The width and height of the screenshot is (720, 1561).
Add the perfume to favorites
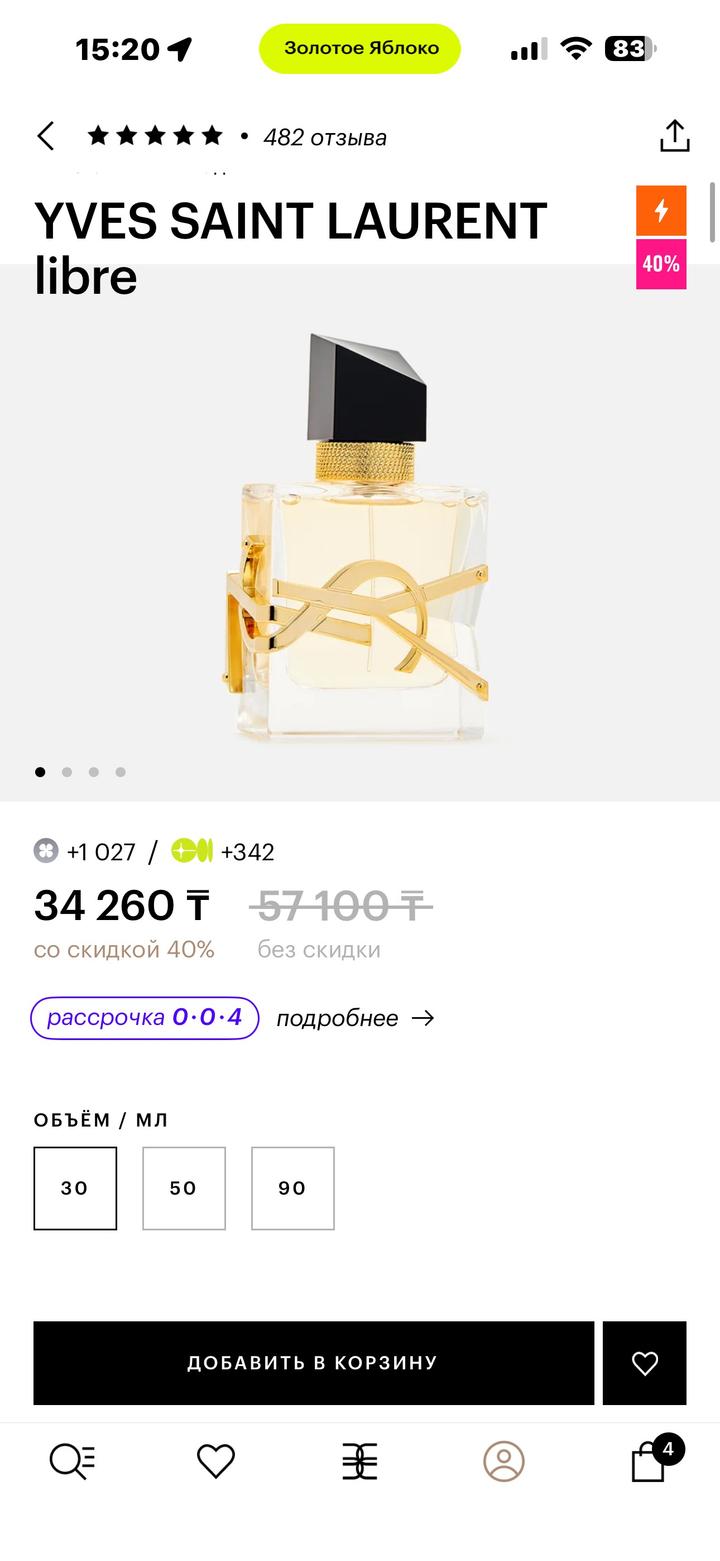[x=645, y=1362]
